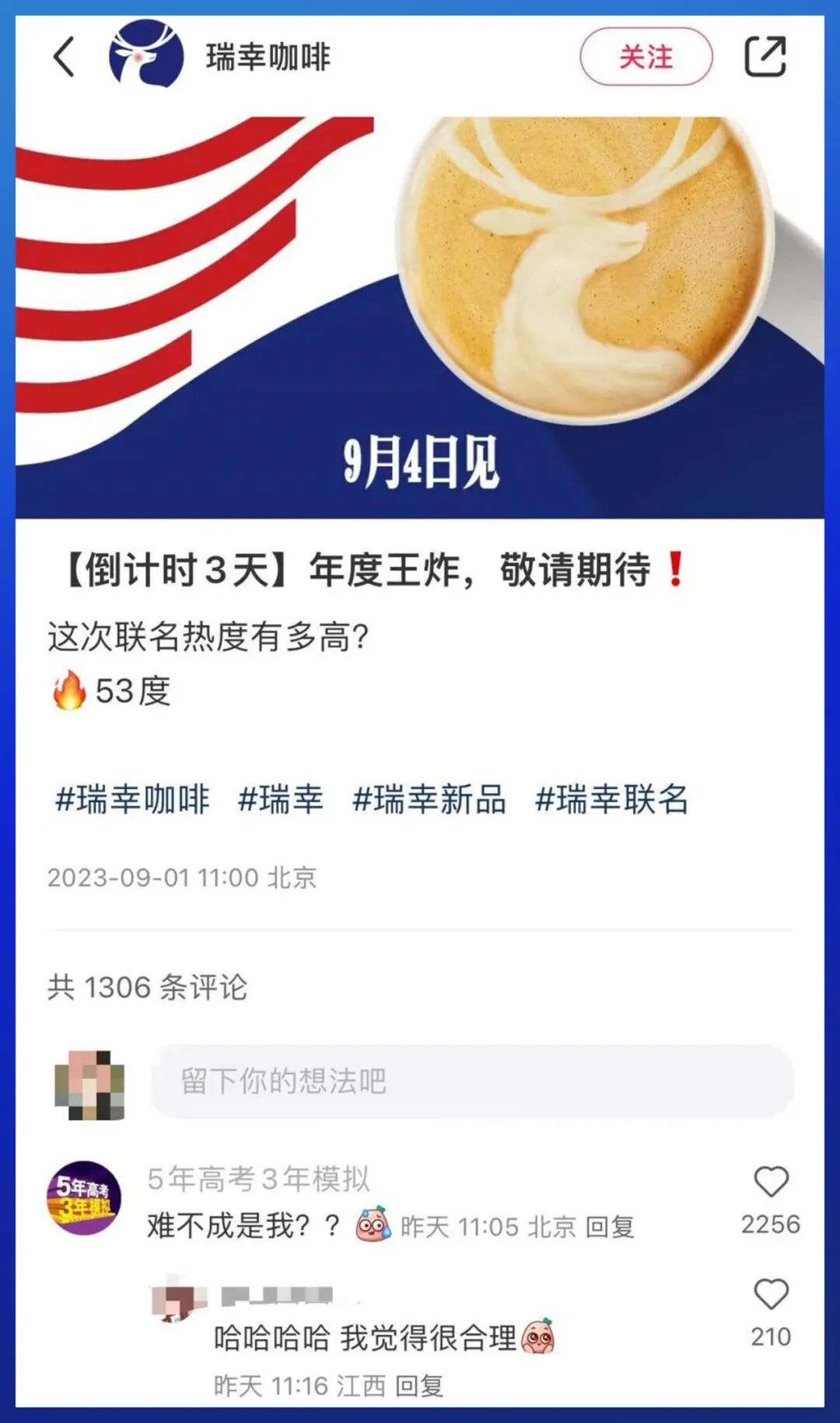Like the reply 哈哈哈哈 我觉得很合理
Image resolution: width=840 pixels, height=1423 pixels.
pyautogui.click(x=771, y=1295)
